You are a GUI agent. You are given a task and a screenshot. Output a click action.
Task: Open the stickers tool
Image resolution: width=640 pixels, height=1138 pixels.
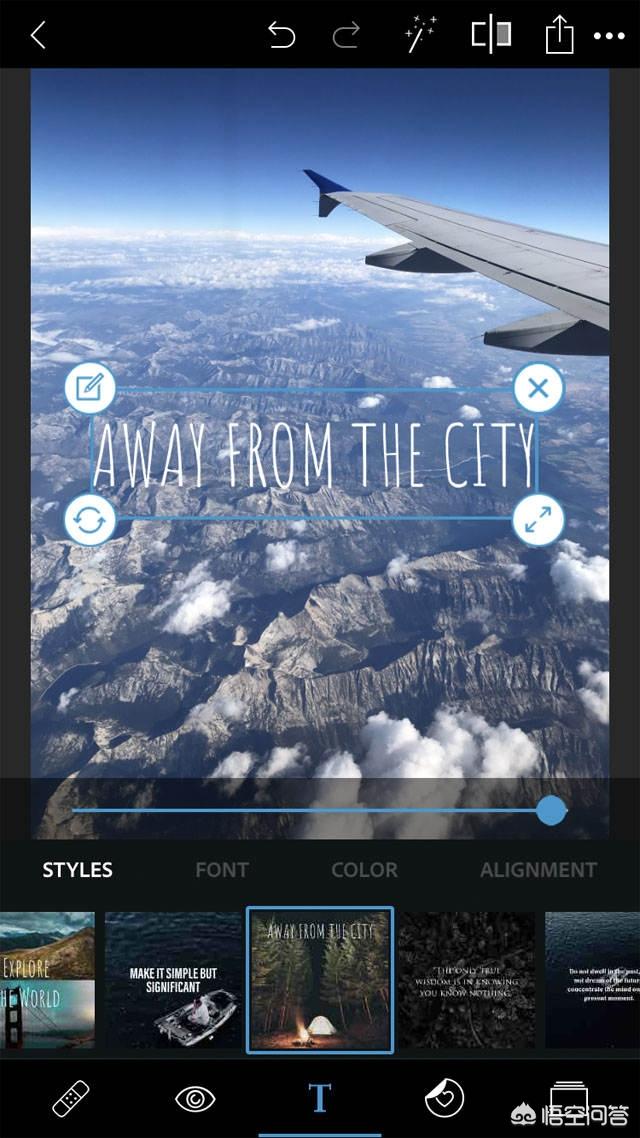tap(444, 1099)
